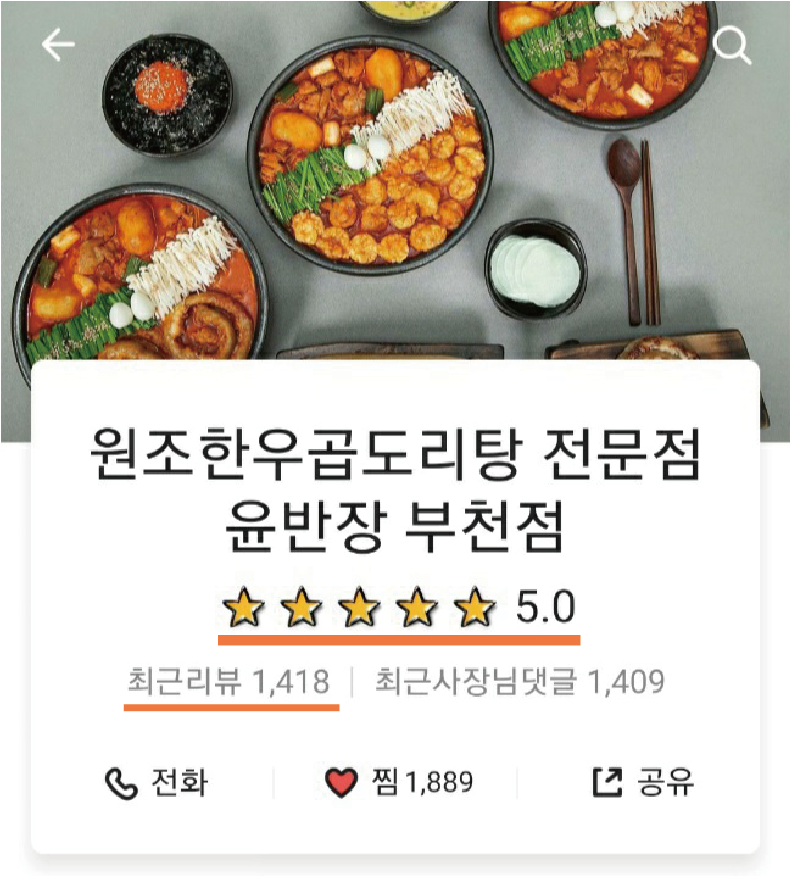Screen dimensions: 791x876
Task: Open the search magnifier icon
Action: (733, 45)
